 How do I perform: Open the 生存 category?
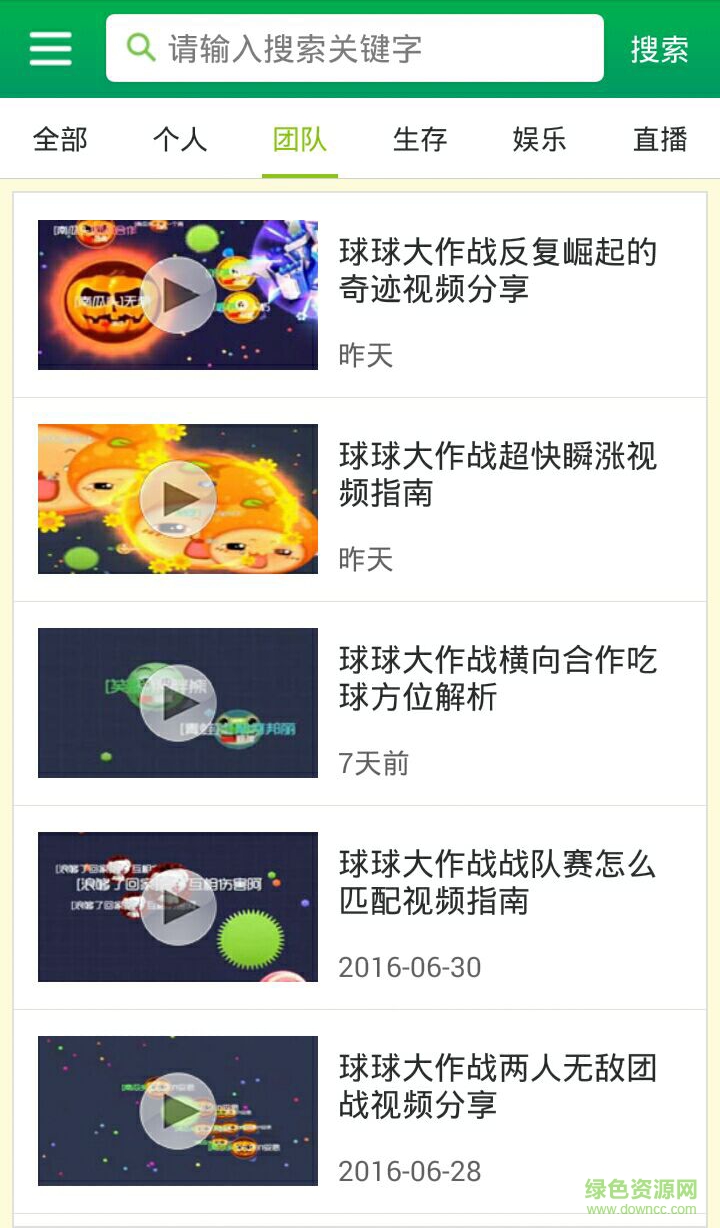pyautogui.click(x=419, y=141)
